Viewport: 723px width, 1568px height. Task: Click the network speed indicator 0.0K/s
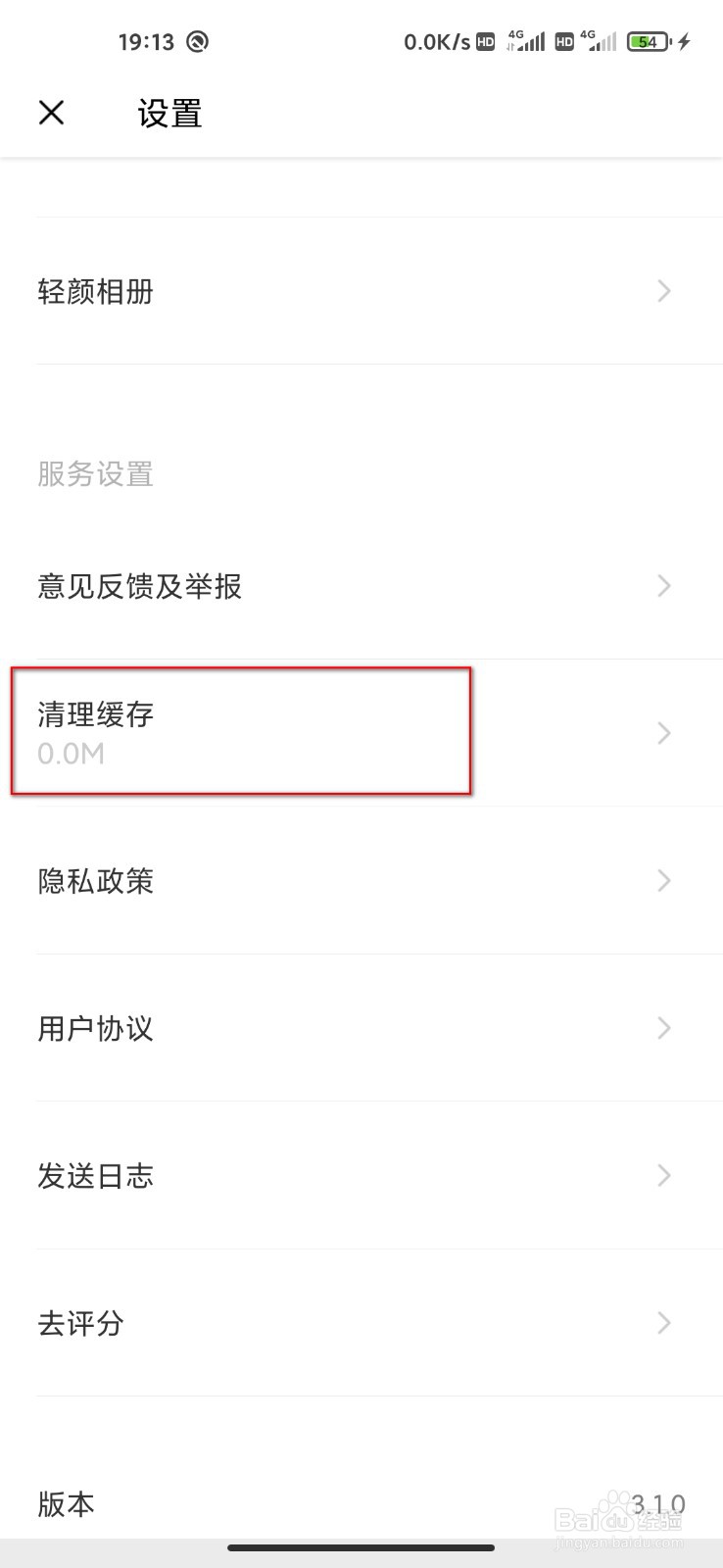(438, 41)
